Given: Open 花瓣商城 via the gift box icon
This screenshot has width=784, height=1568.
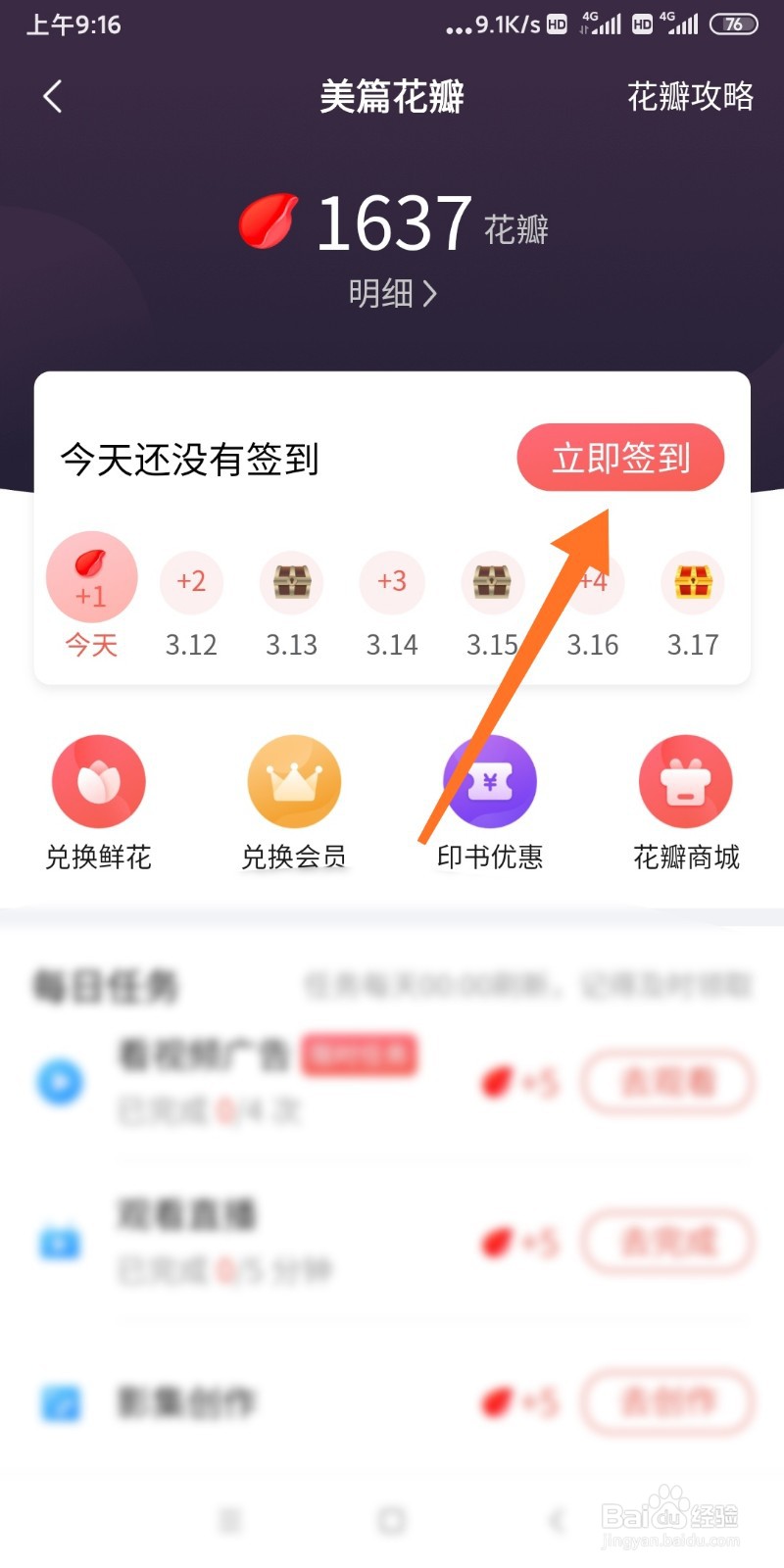Looking at the screenshot, I should [x=686, y=780].
